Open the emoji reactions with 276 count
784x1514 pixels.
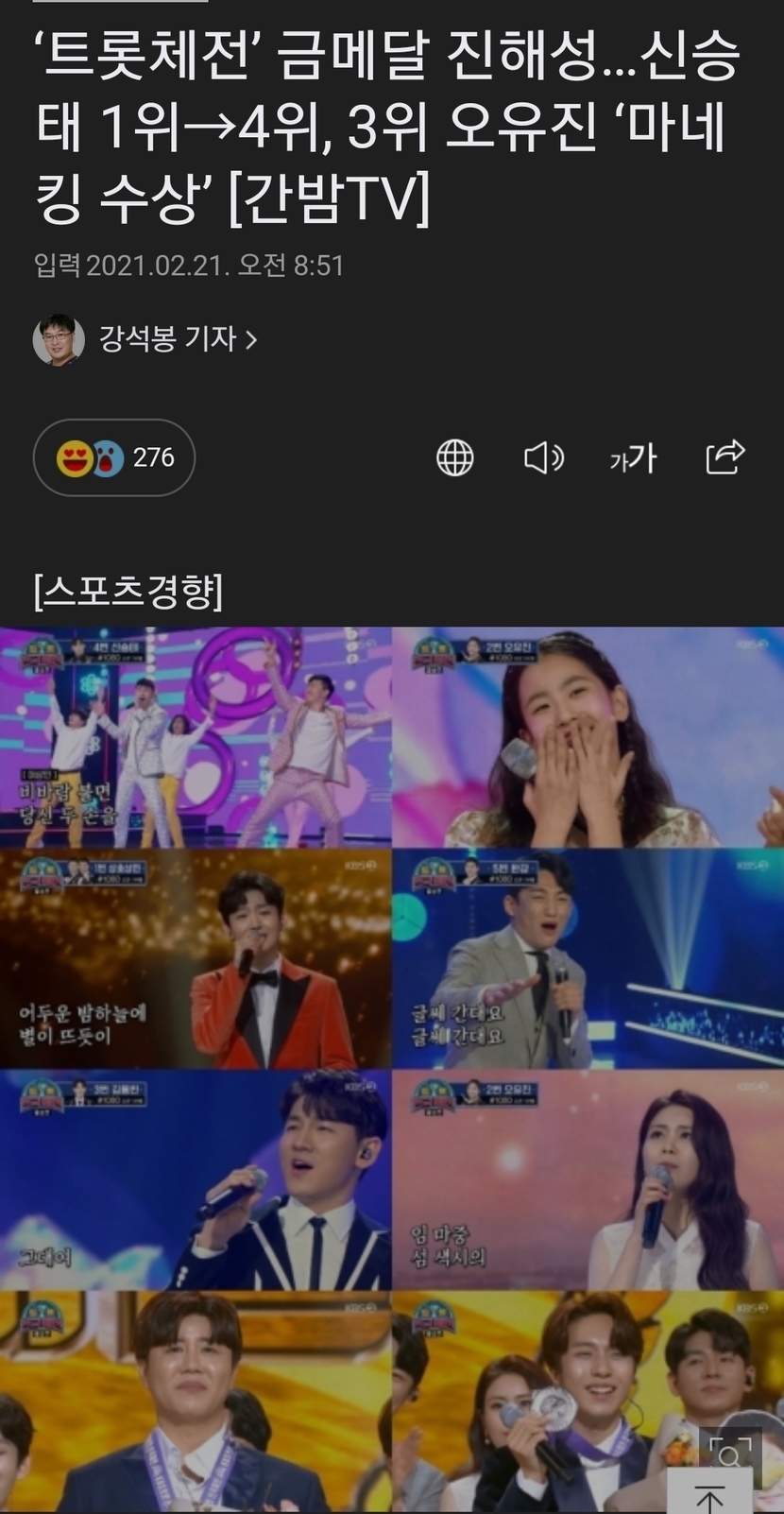(x=114, y=458)
